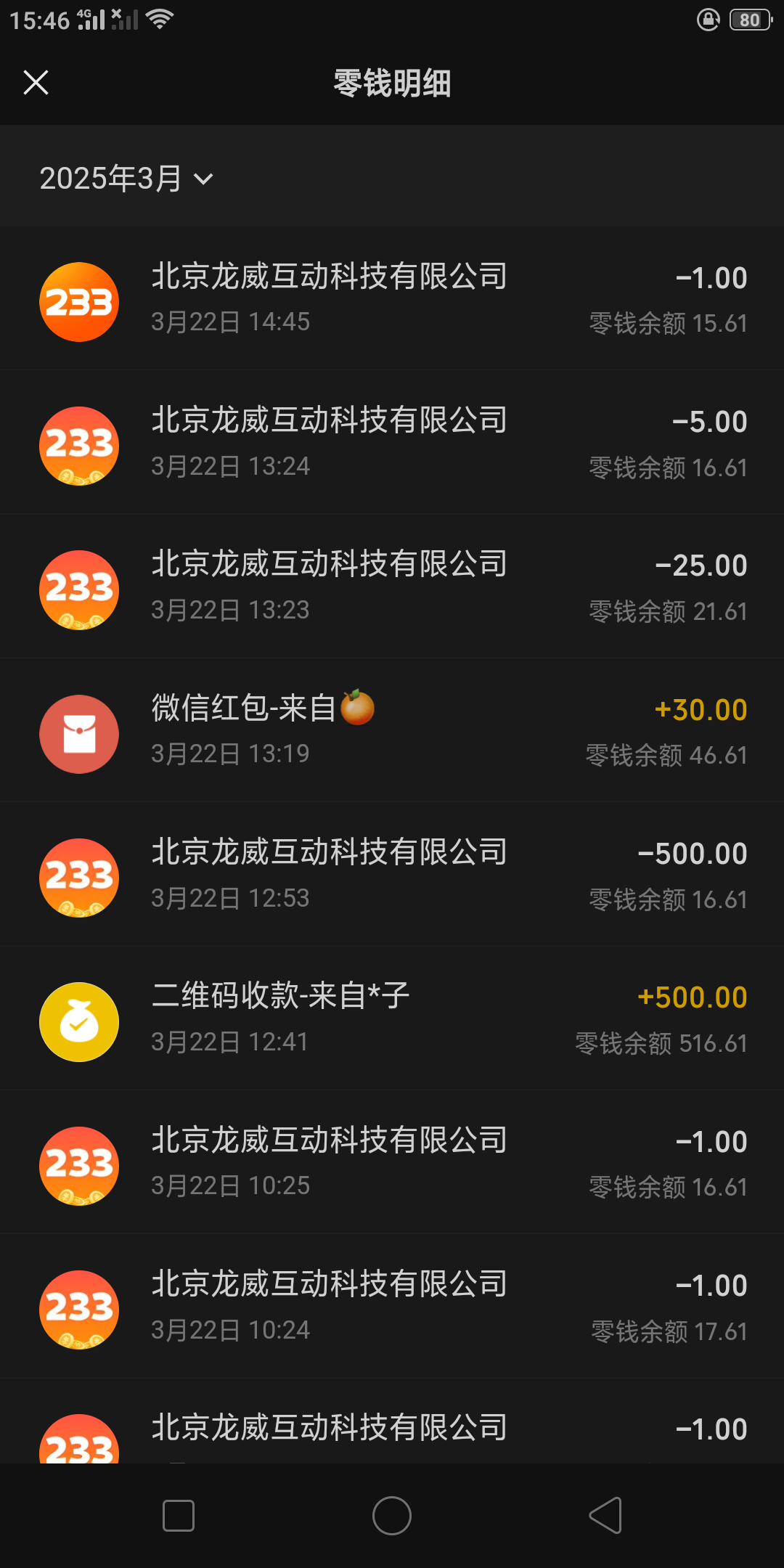This screenshot has width=784, height=1568.
Task: Go back with the system back button
Action: point(605,1516)
